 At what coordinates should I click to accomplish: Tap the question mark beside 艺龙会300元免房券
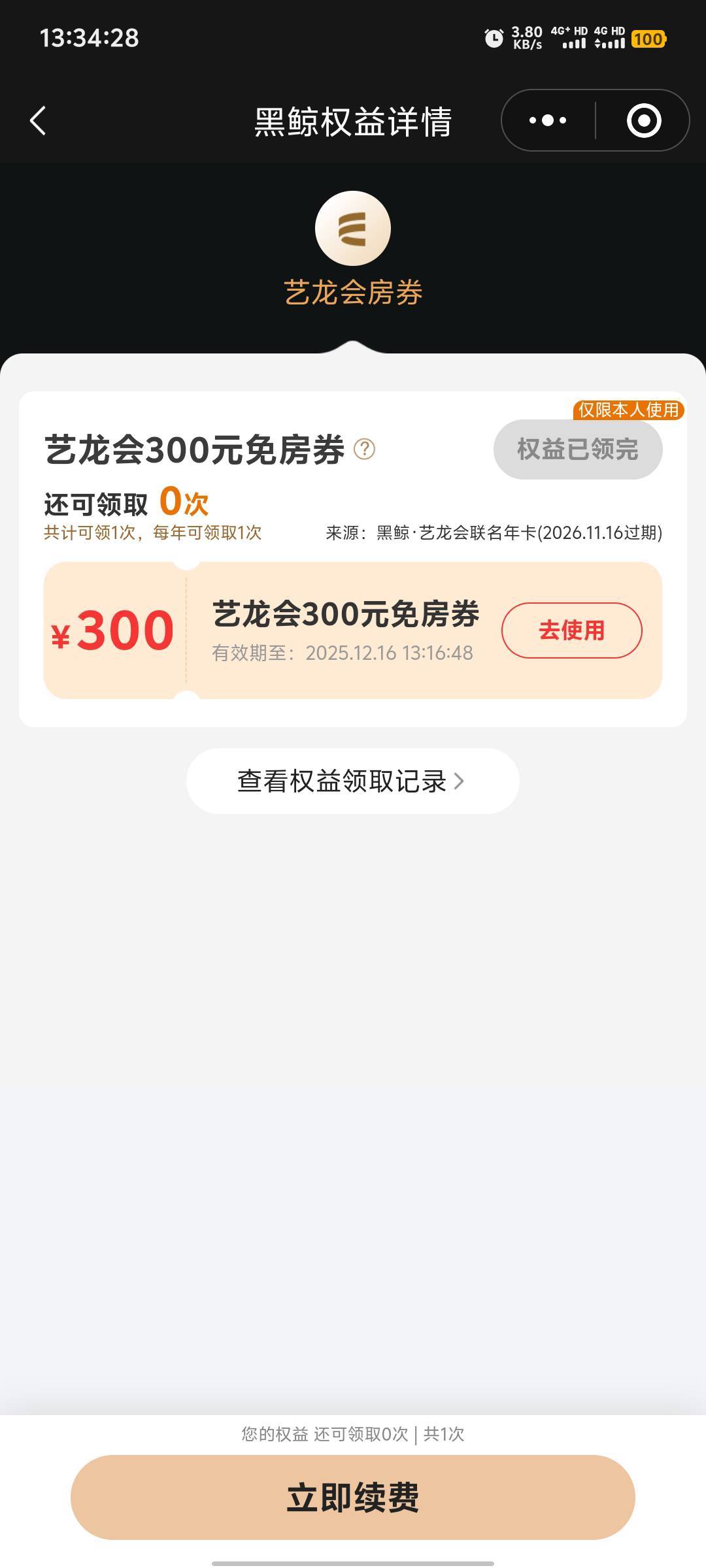click(x=364, y=449)
